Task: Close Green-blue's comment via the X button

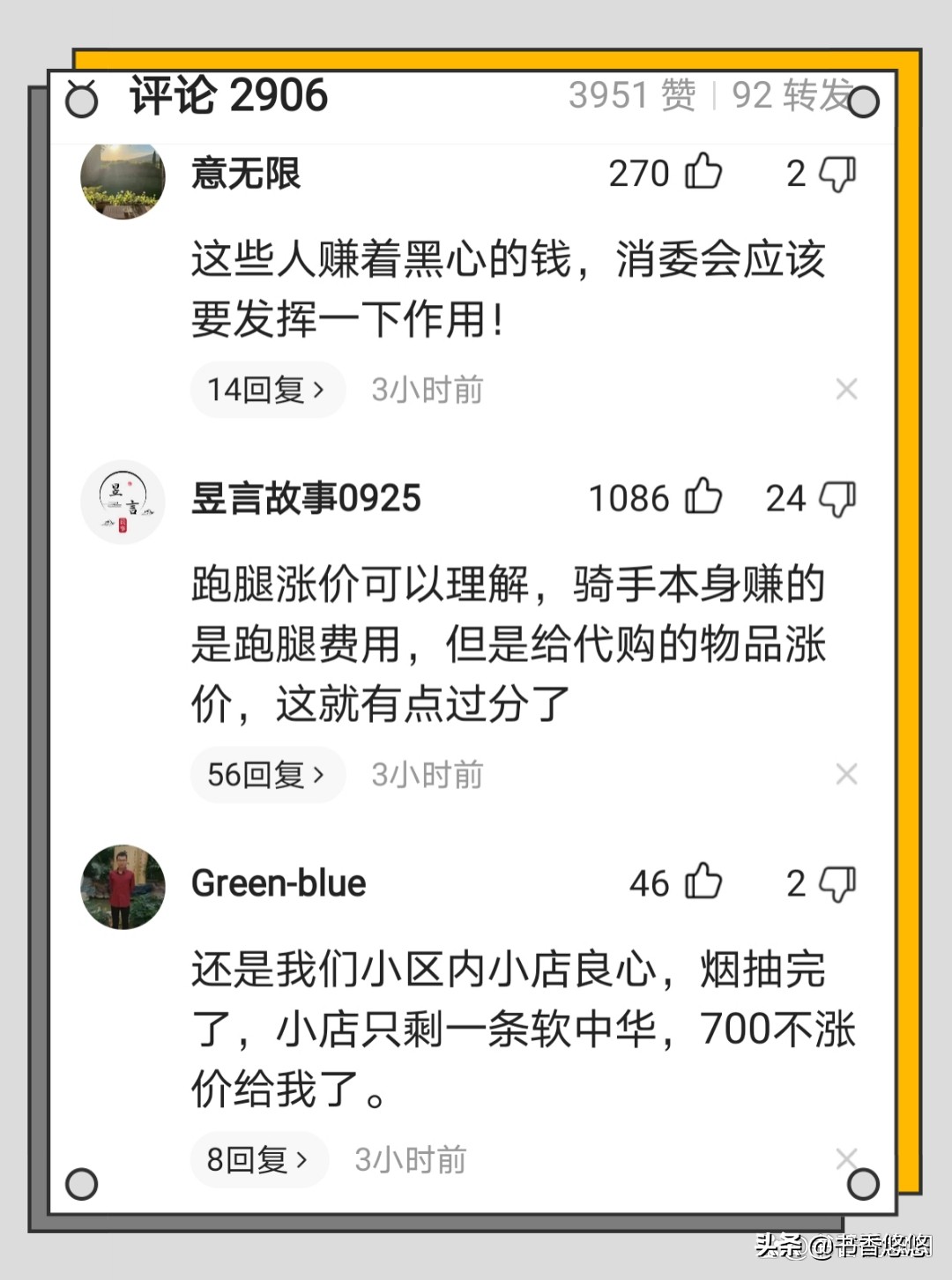Action: [x=846, y=1159]
